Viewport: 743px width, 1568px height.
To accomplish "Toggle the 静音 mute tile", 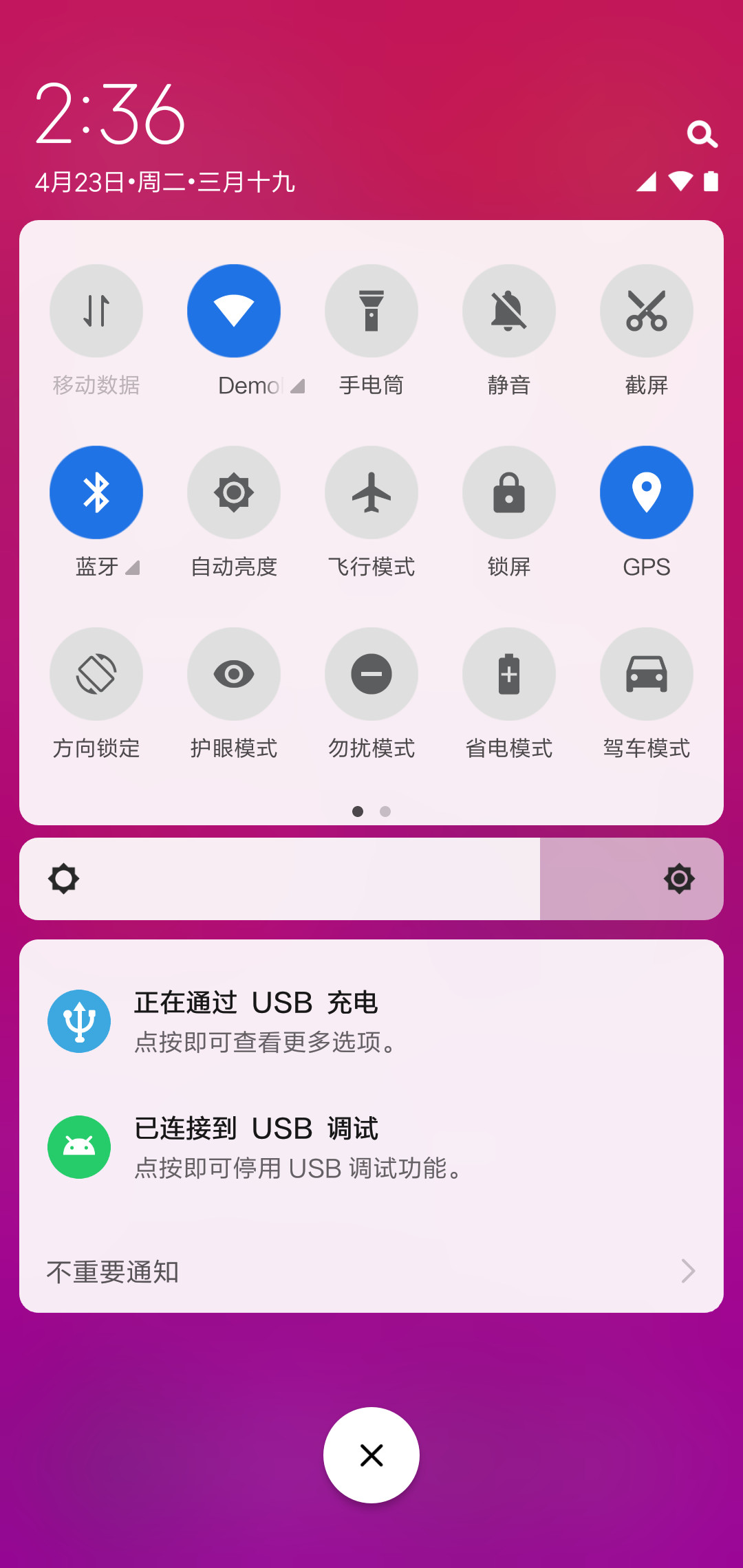I will (509, 311).
